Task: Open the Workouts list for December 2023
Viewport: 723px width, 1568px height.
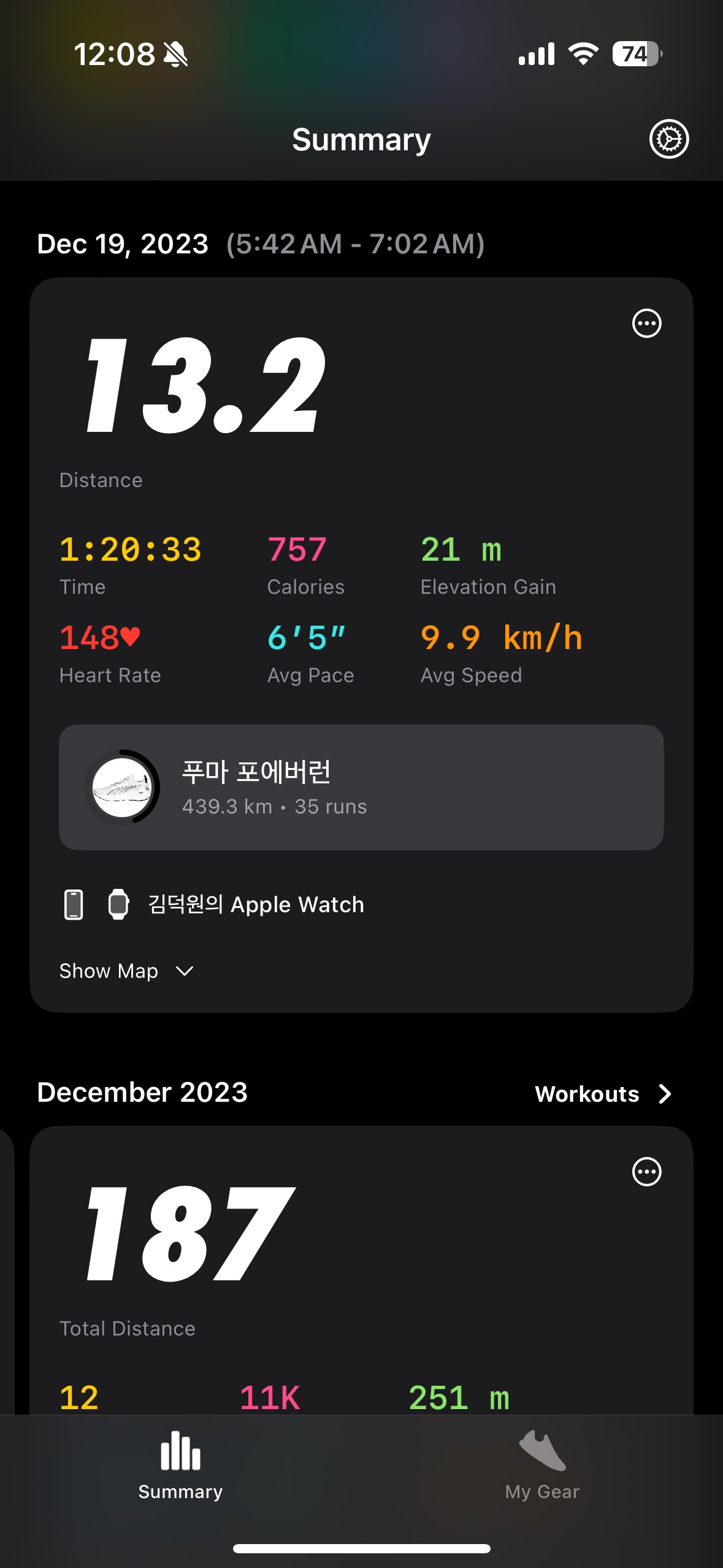Action: tap(603, 1094)
